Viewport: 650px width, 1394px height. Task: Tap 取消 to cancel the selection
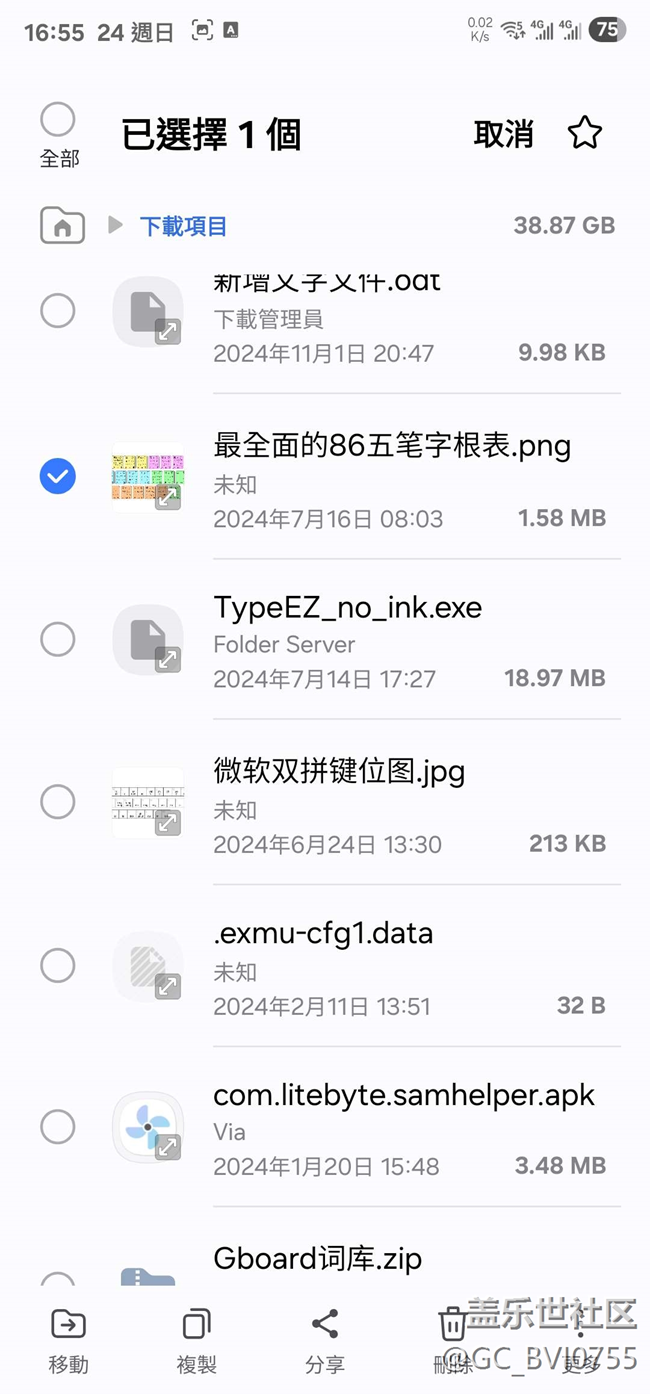pos(503,134)
